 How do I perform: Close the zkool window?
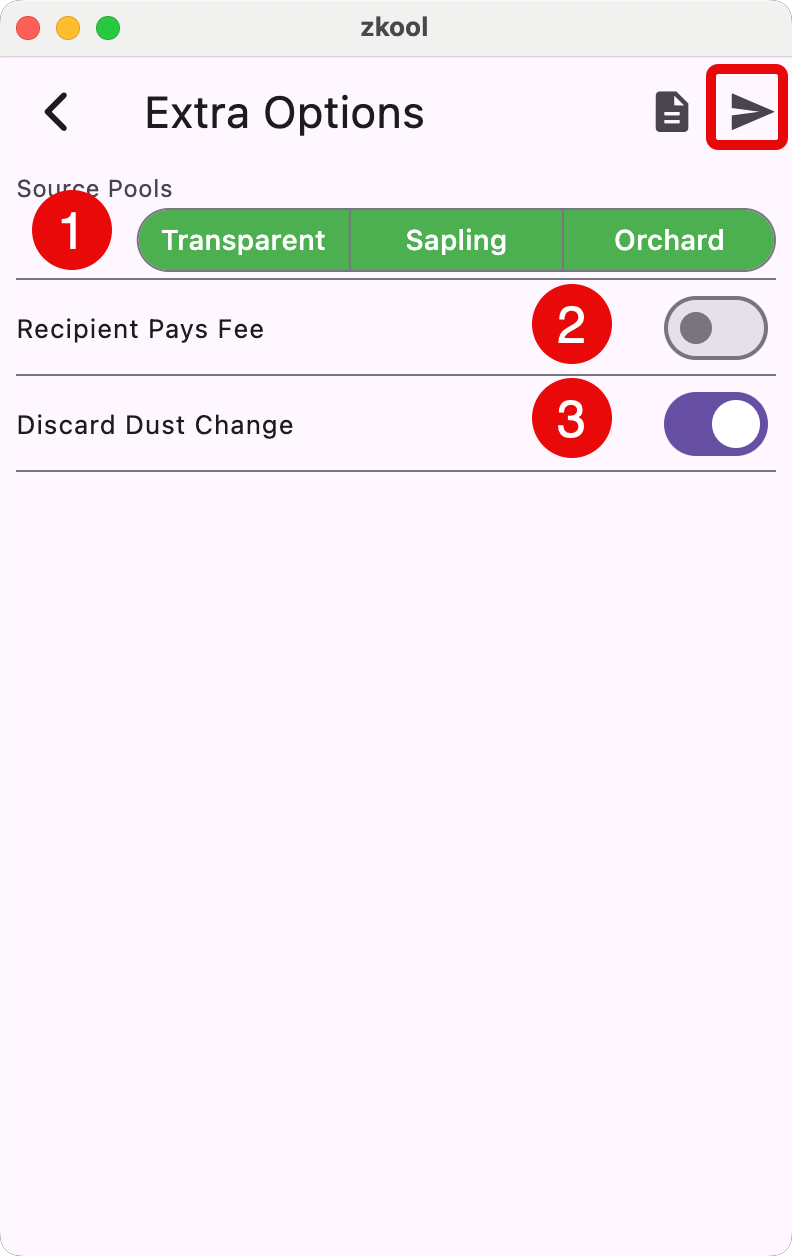click(28, 28)
